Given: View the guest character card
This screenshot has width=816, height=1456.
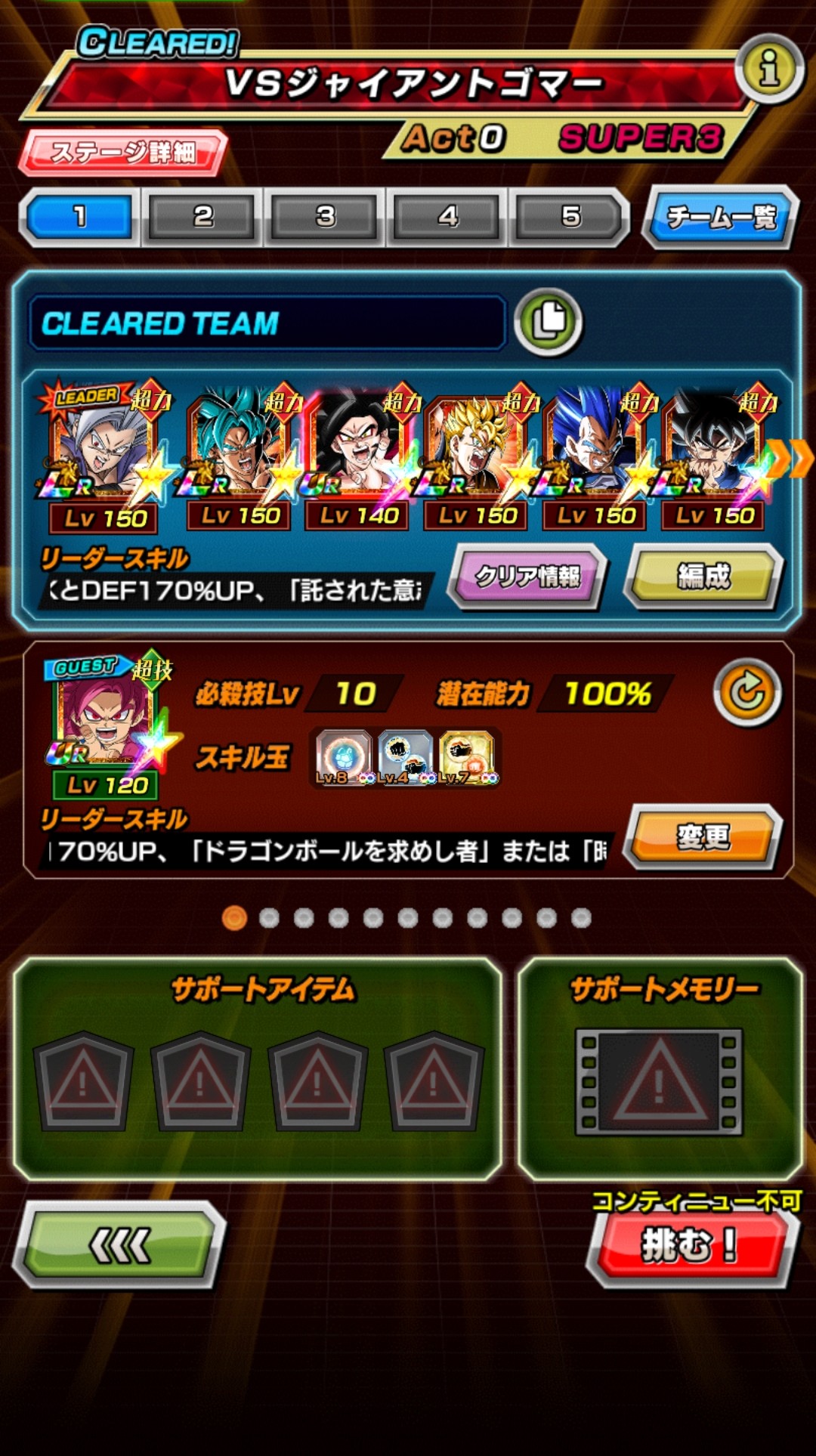Looking at the screenshot, I should [x=107, y=725].
